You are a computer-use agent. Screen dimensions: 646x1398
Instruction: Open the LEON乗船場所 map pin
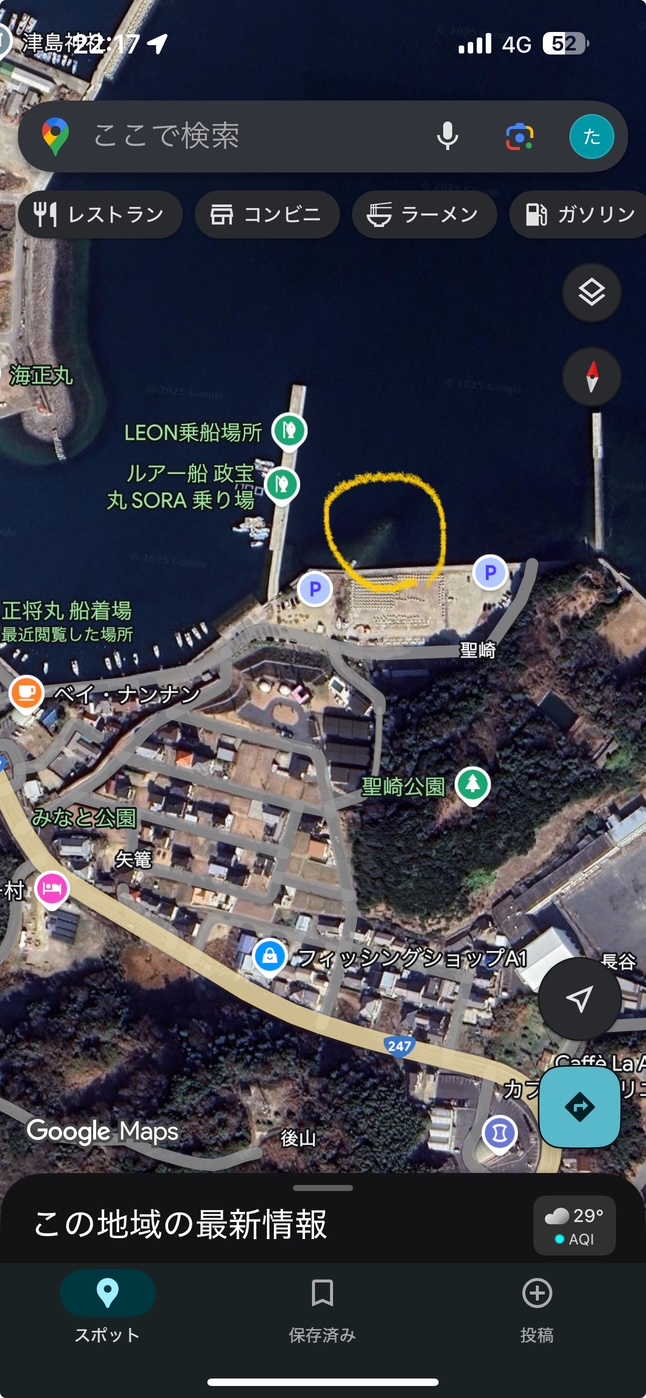click(x=289, y=431)
